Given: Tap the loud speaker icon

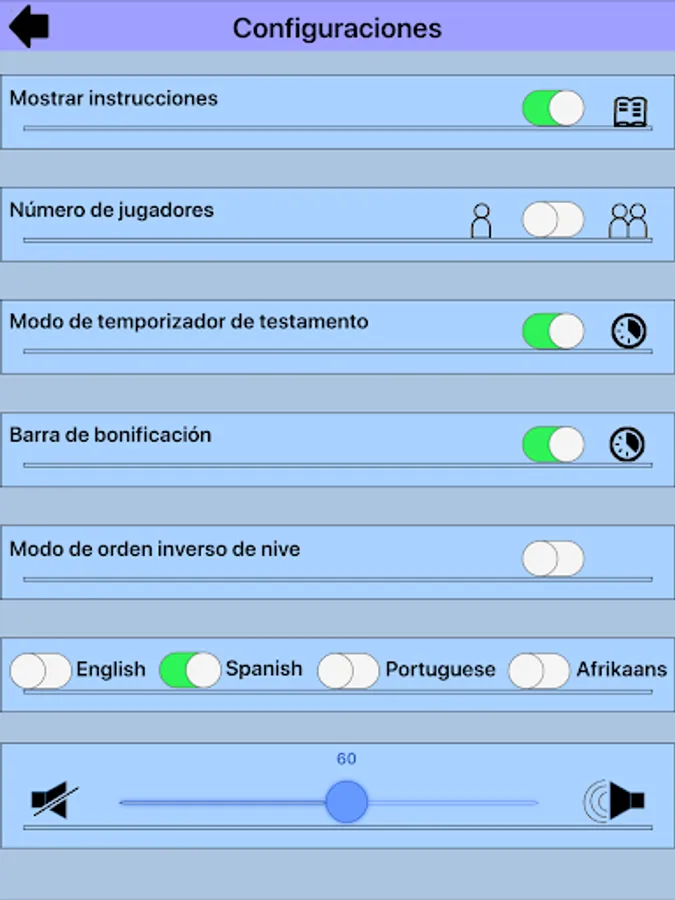Looking at the screenshot, I should click(614, 800).
